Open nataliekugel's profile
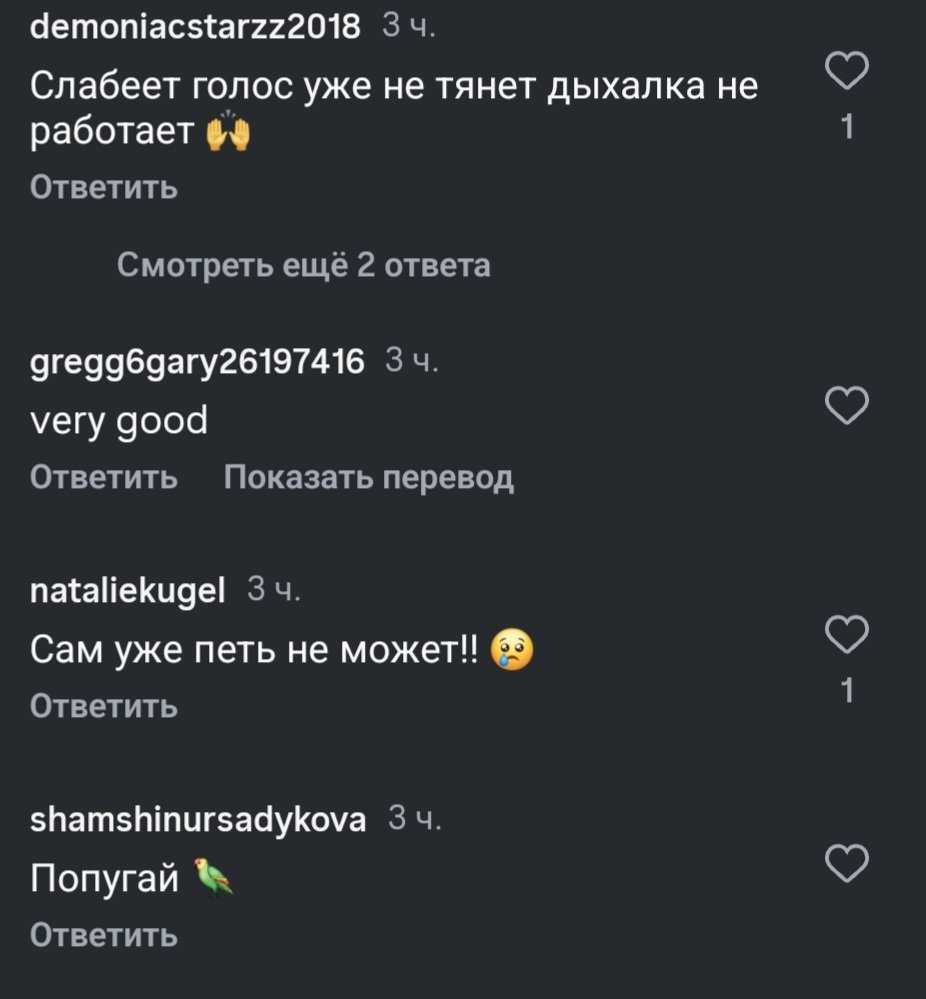This screenshot has height=999, width=926. coord(127,591)
